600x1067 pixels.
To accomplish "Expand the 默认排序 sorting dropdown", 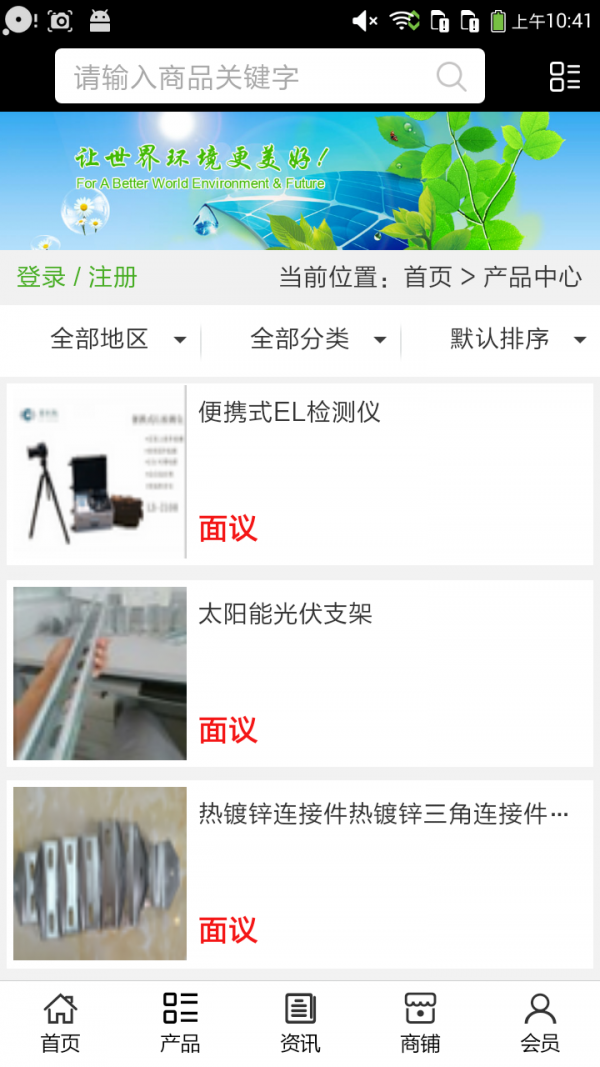I will tap(517, 340).
